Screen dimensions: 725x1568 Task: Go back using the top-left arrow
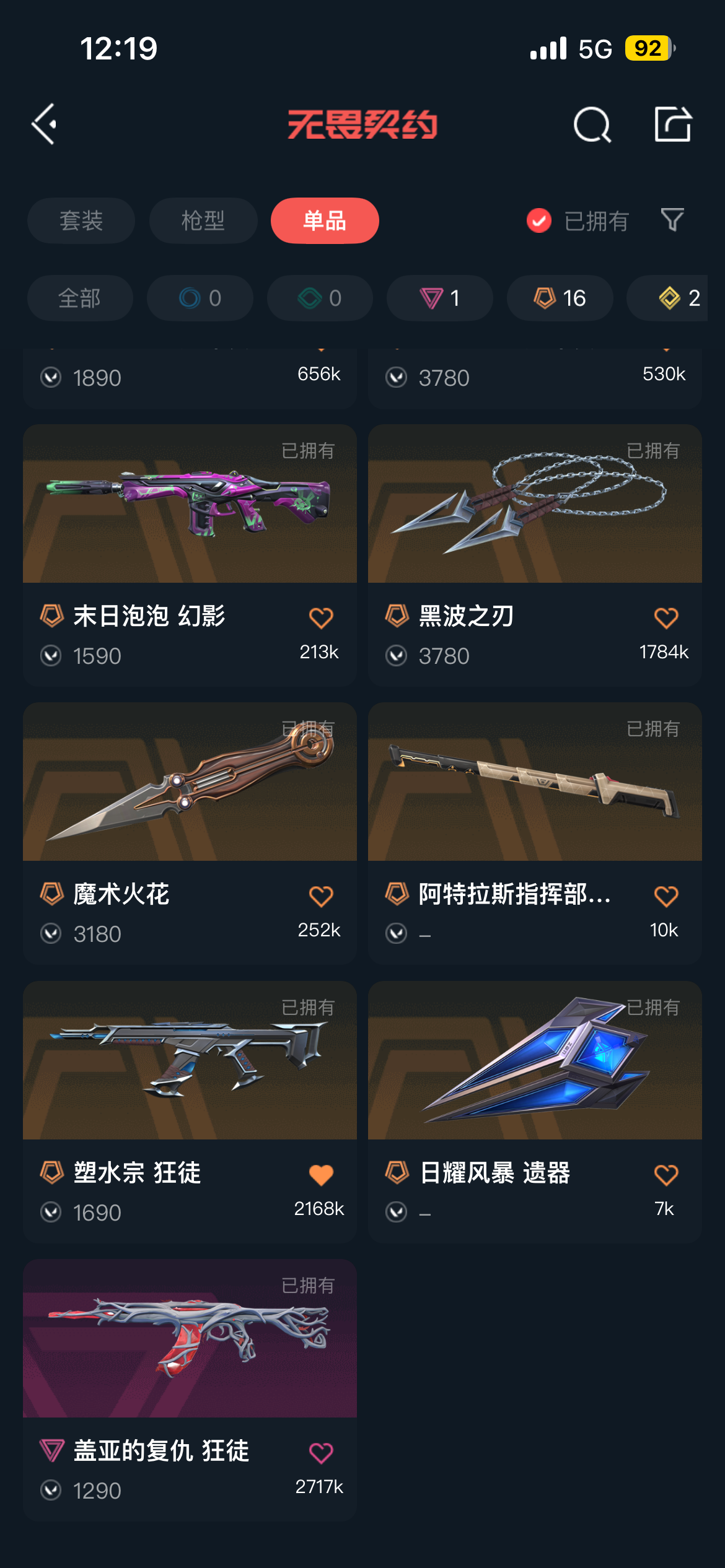tap(44, 124)
